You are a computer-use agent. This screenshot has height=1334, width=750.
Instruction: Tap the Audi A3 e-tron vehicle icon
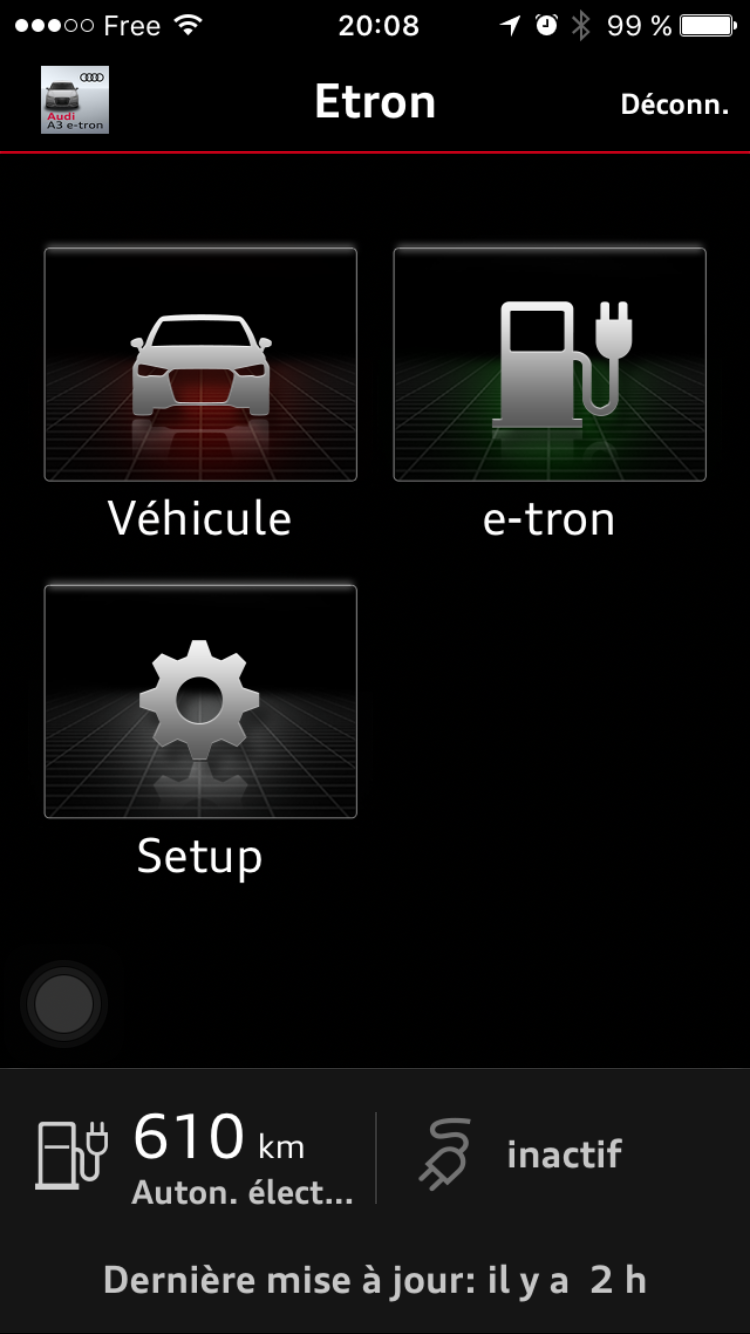[x=75, y=100]
